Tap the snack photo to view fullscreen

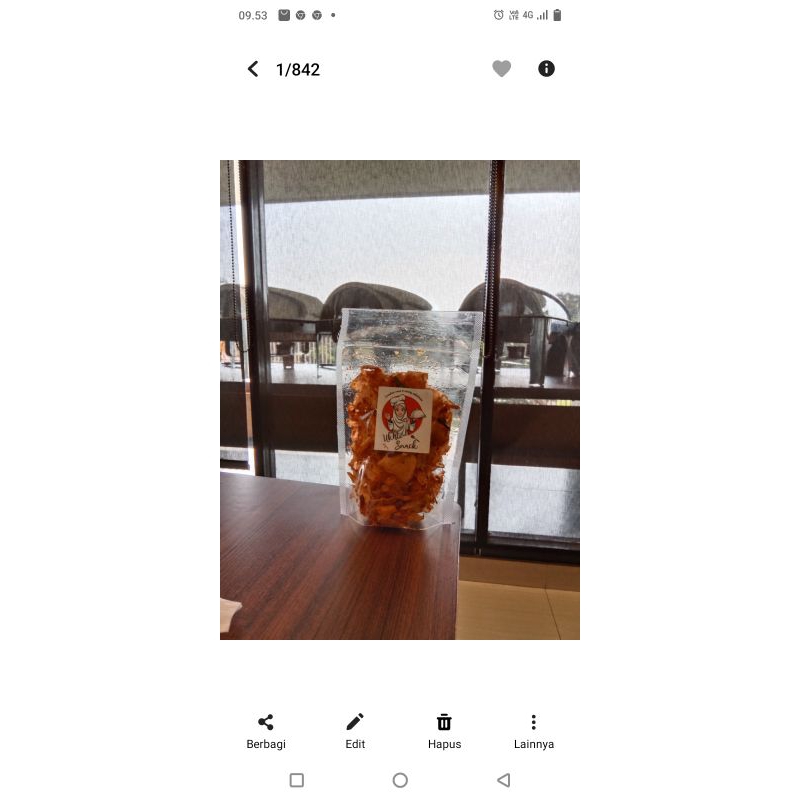pos(400,400)
